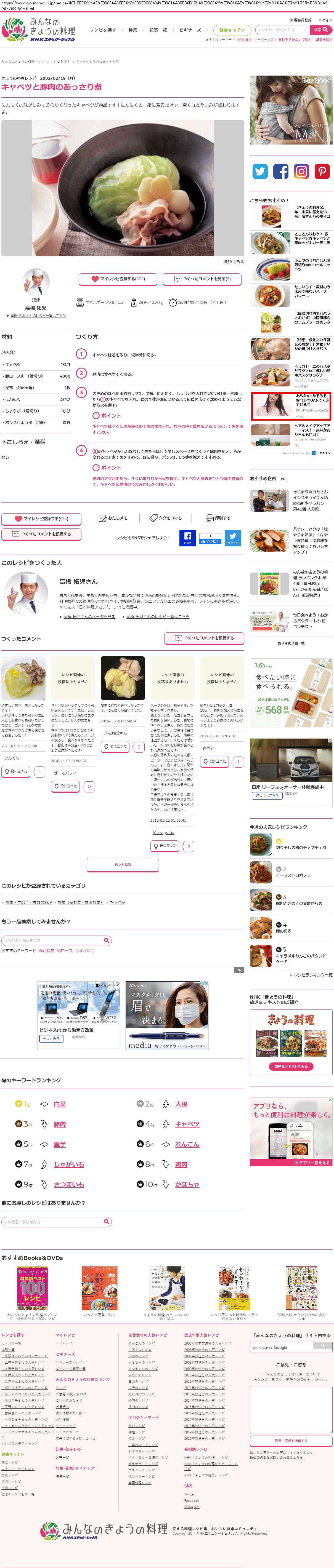Select the 白菜 keyword in the seasonal ranking
The width and height of the screenshot is (334, 1568).
[60, 1104]
